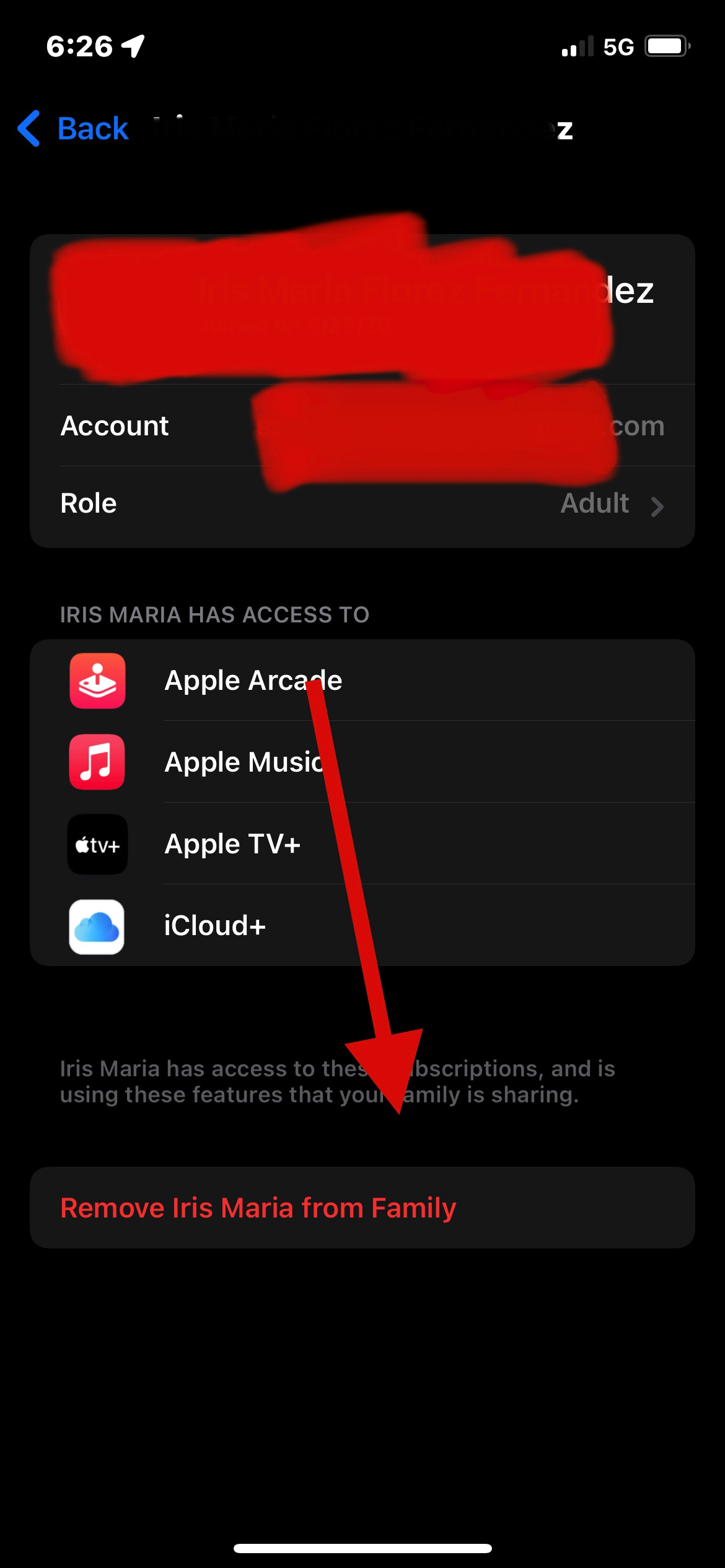This screenshot has width=725, height=1568.
Task: Go back to the previous screen
Action: (x=73, y=129)
